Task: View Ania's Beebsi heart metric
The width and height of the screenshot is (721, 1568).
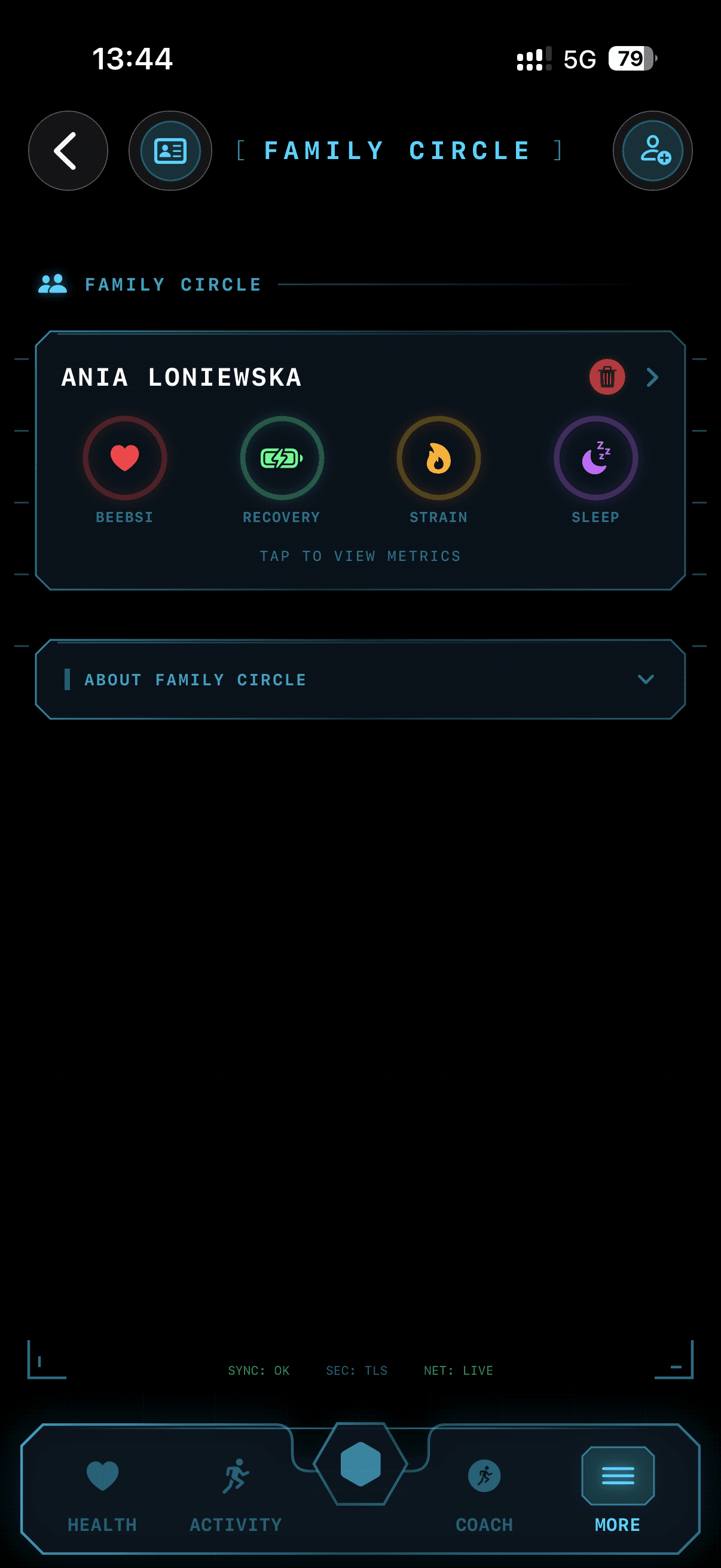Action: pos(125,470)
